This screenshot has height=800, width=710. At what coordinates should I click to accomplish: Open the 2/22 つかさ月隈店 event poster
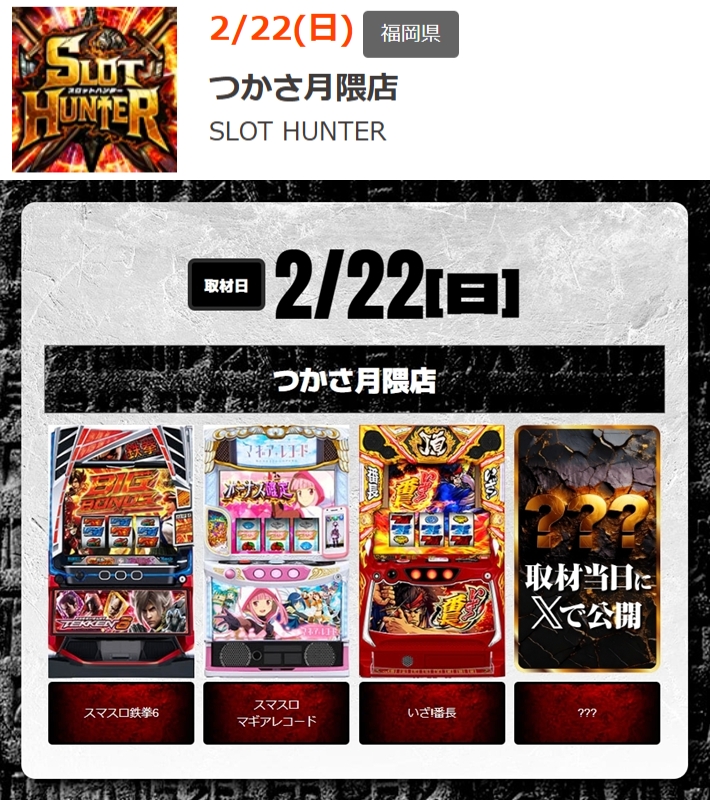point(355,490)
